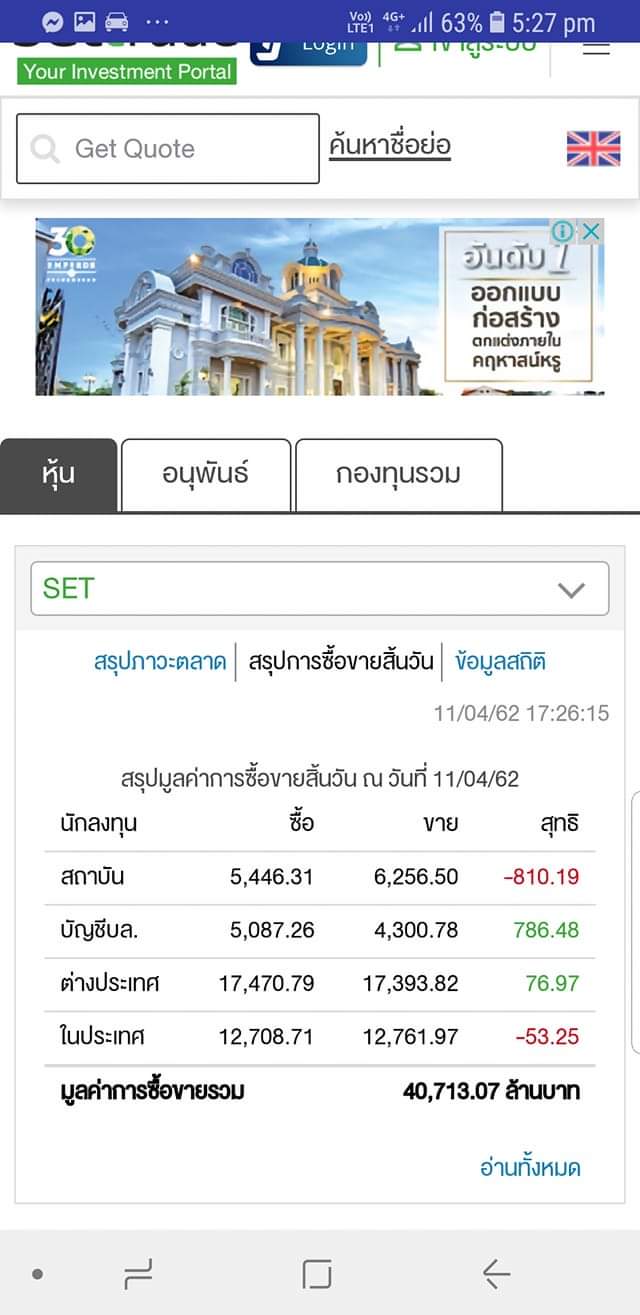
Task: Open the ค้นหาชื่อย่อ link
Action: pos(390,146)
